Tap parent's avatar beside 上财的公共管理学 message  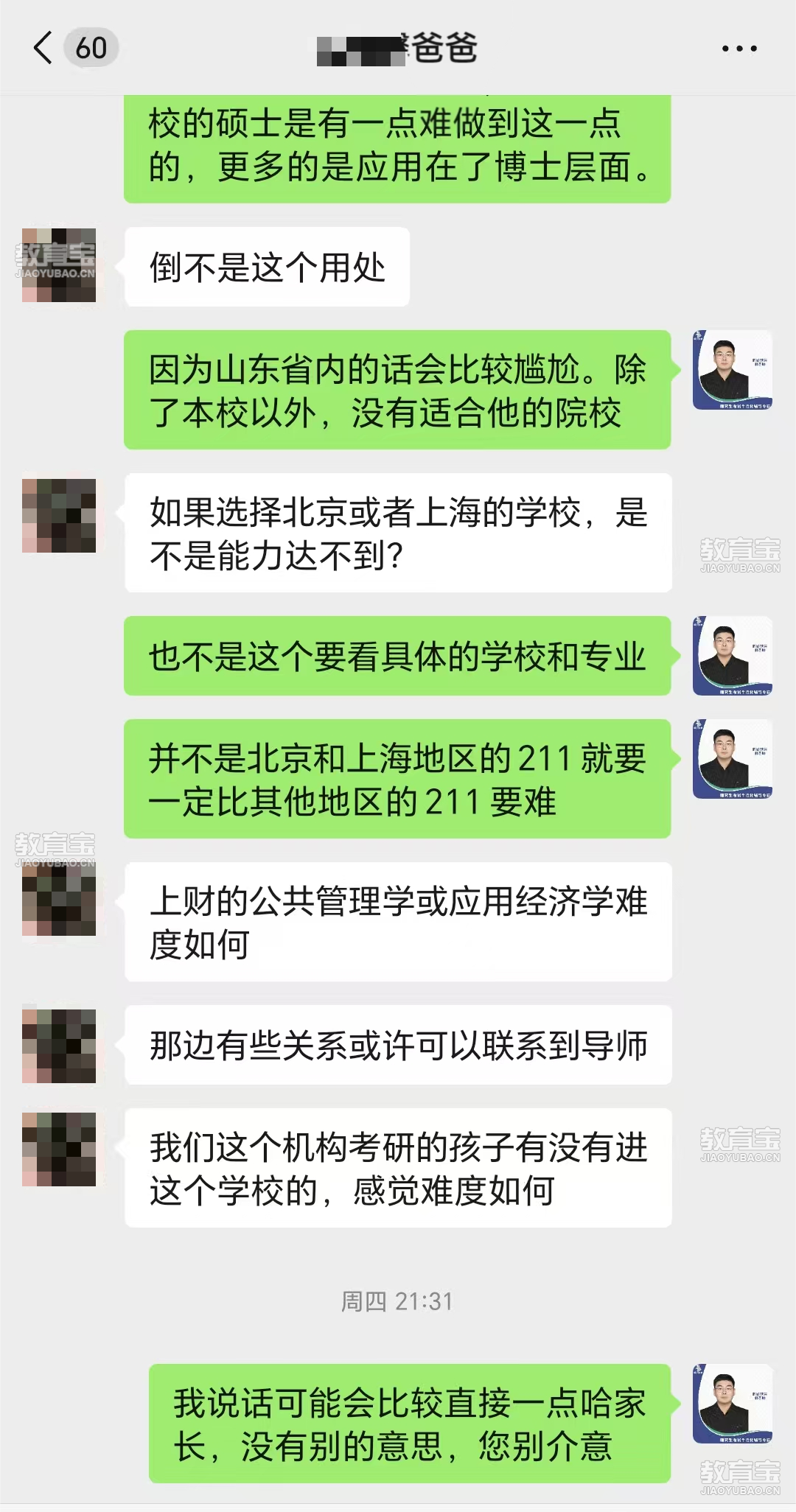59,899
